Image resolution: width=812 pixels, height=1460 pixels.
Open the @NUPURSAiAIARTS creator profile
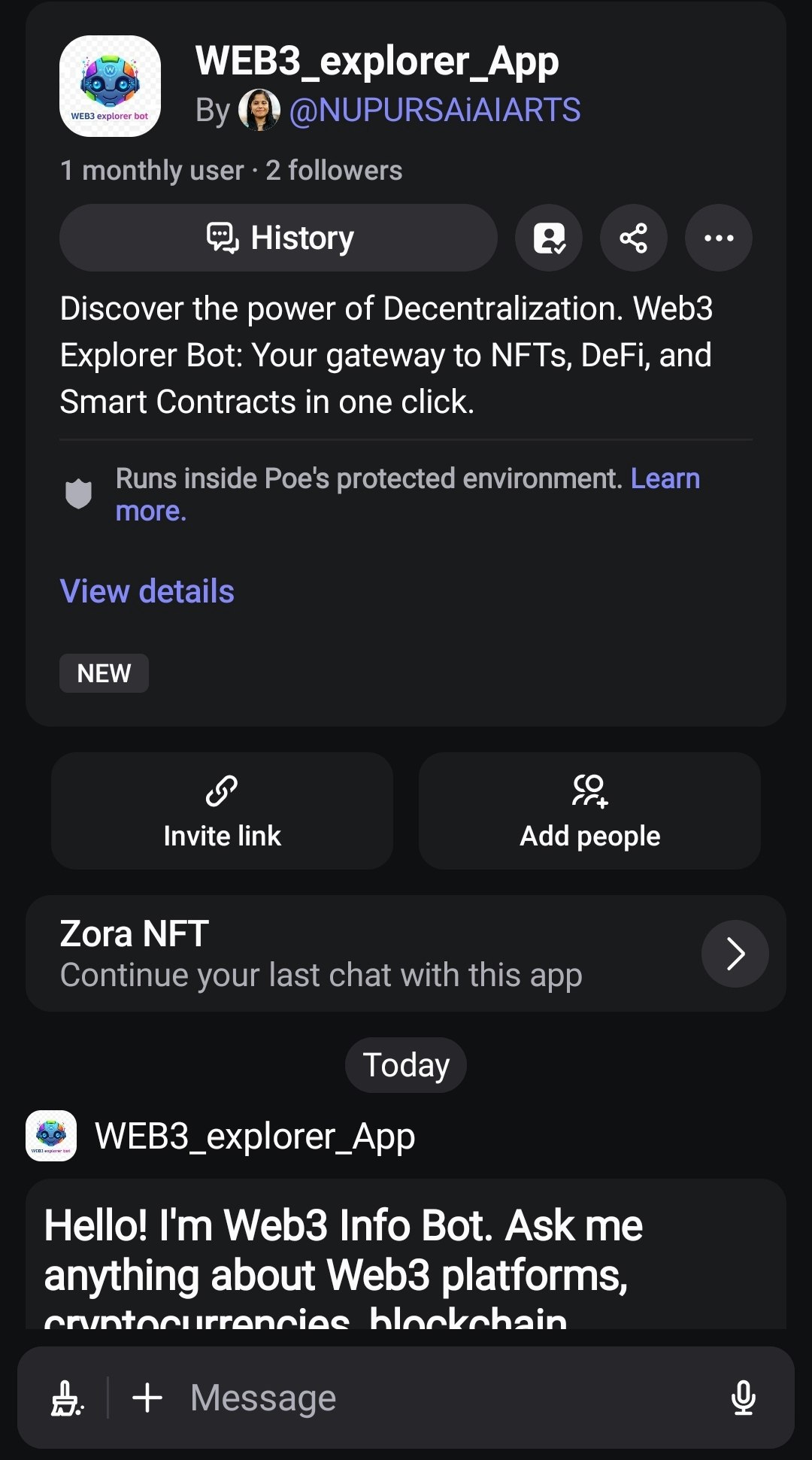click(434, 111)
